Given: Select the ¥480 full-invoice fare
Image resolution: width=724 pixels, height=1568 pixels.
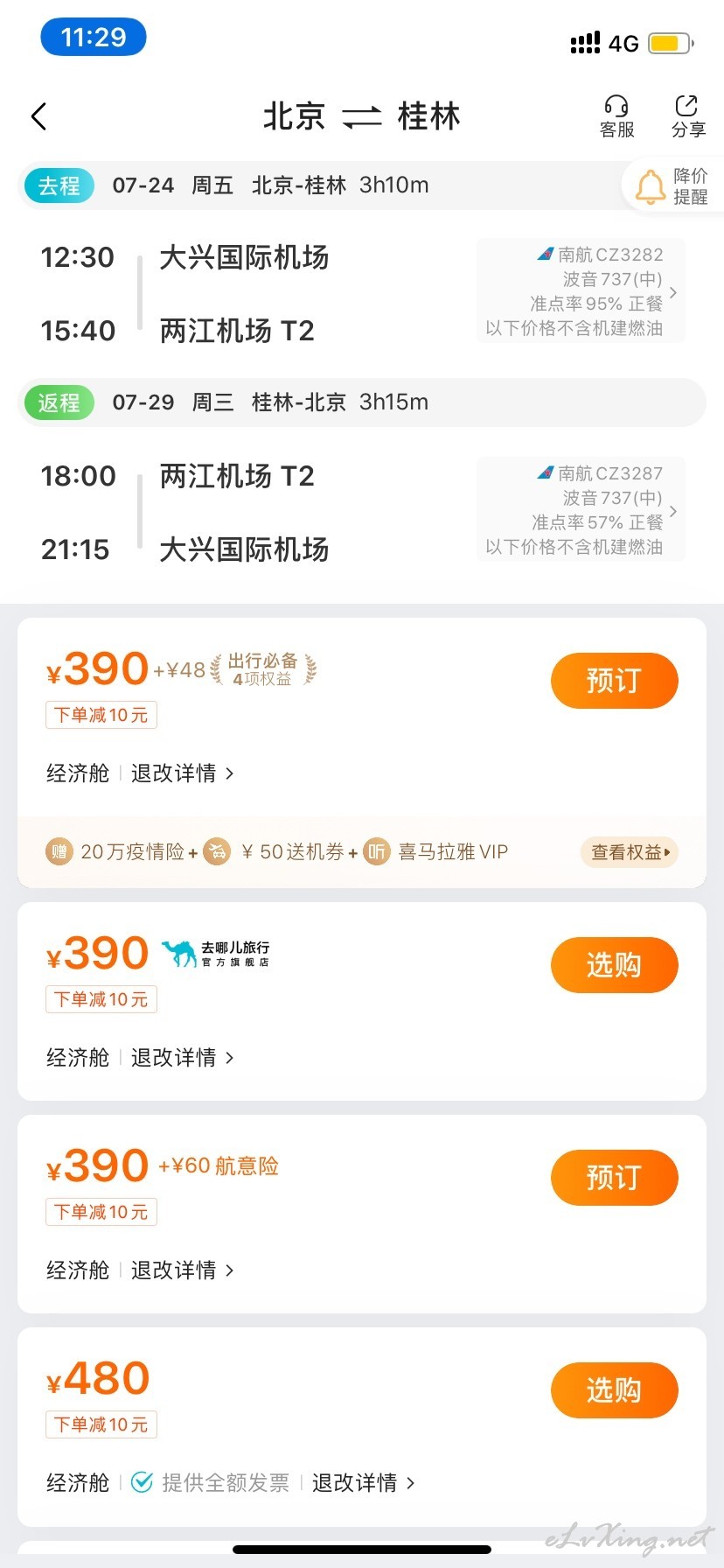Looking at the screenshot, I should [614, 1390].
